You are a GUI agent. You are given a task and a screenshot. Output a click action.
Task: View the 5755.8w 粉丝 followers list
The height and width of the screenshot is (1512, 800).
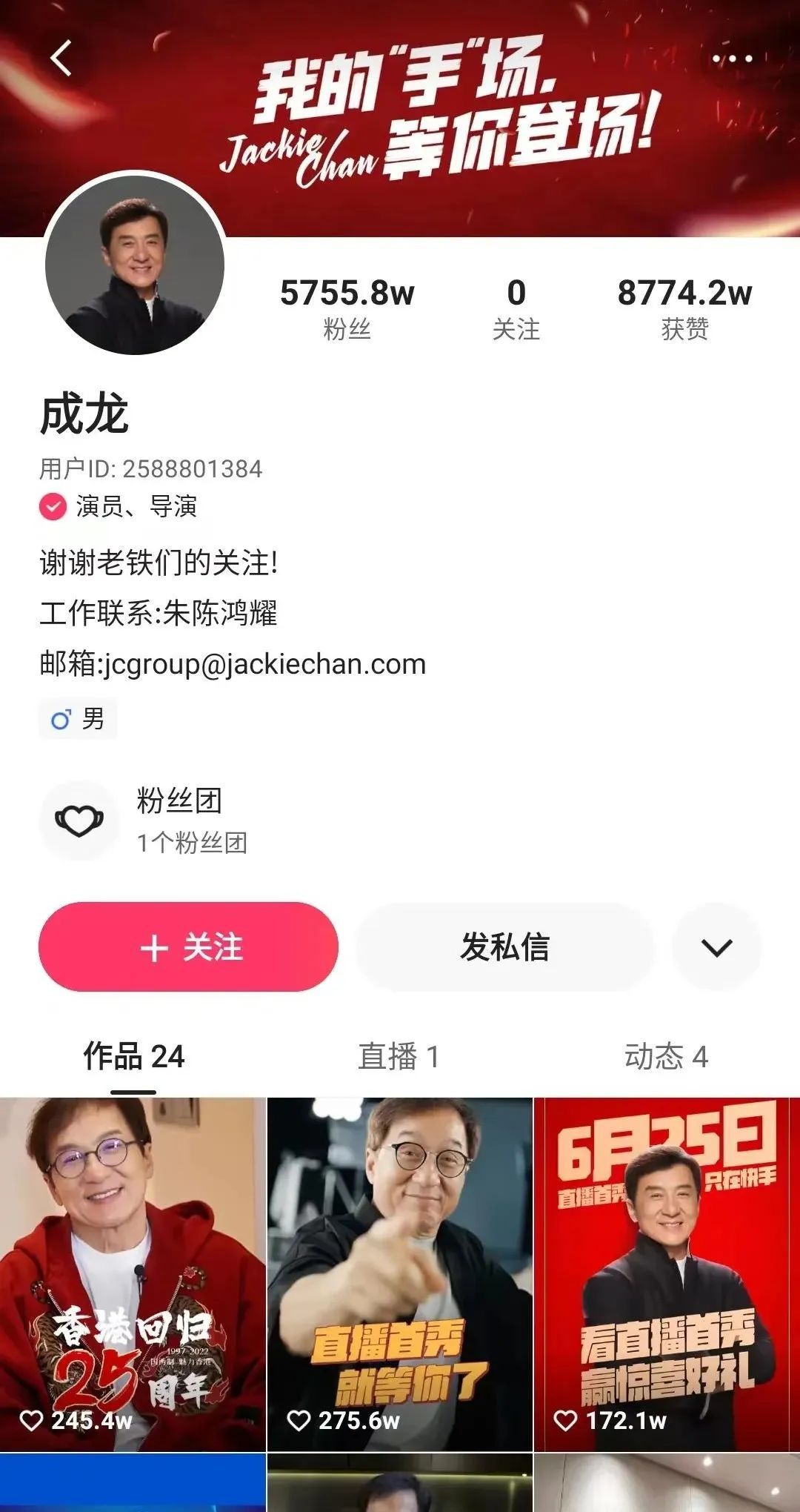click(x=347, y=308)
